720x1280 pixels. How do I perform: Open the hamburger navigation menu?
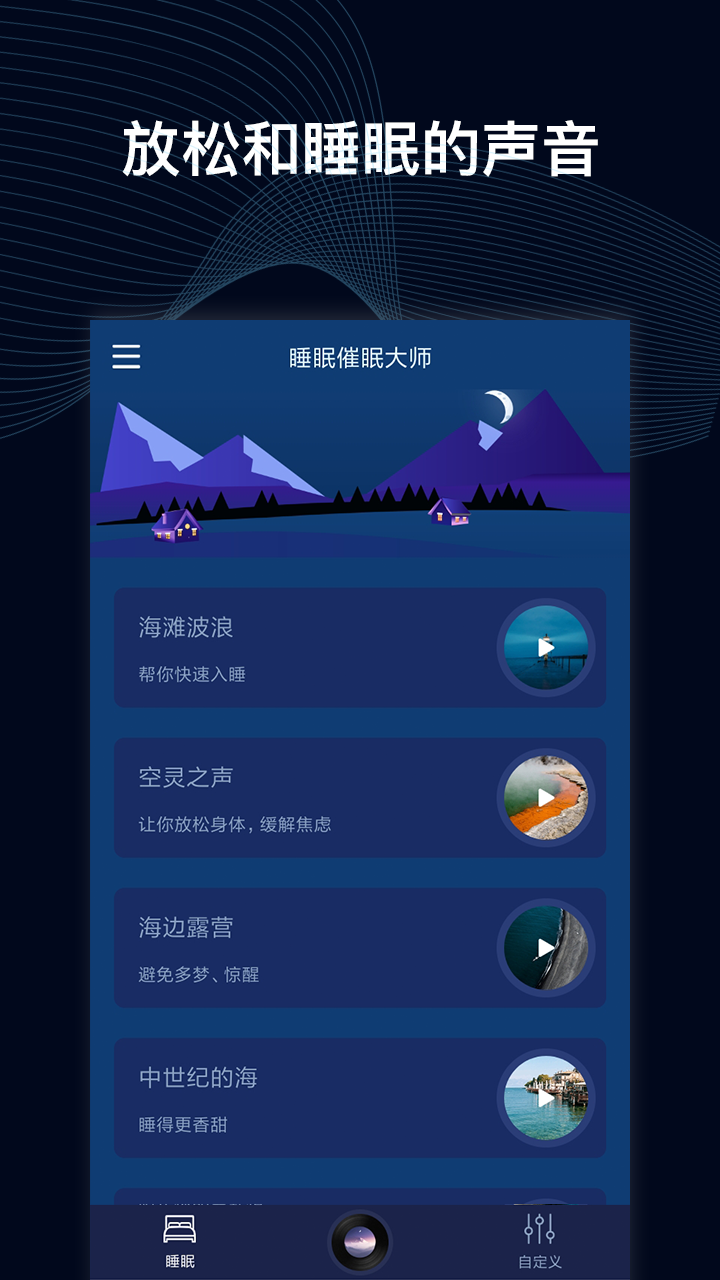click(x=126, y=357)
